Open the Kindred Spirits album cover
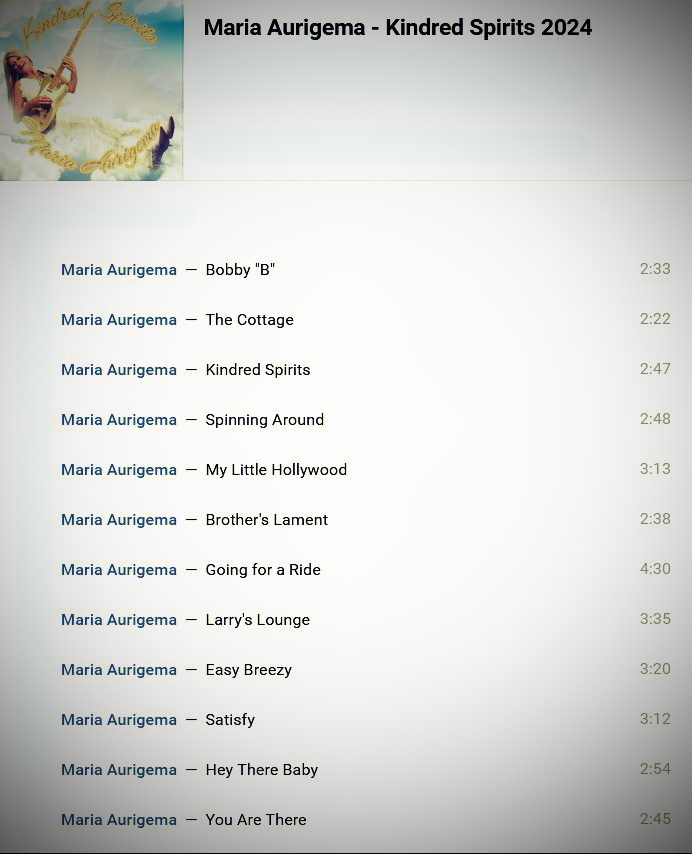692x854 pixels. [x=91, y=90]
